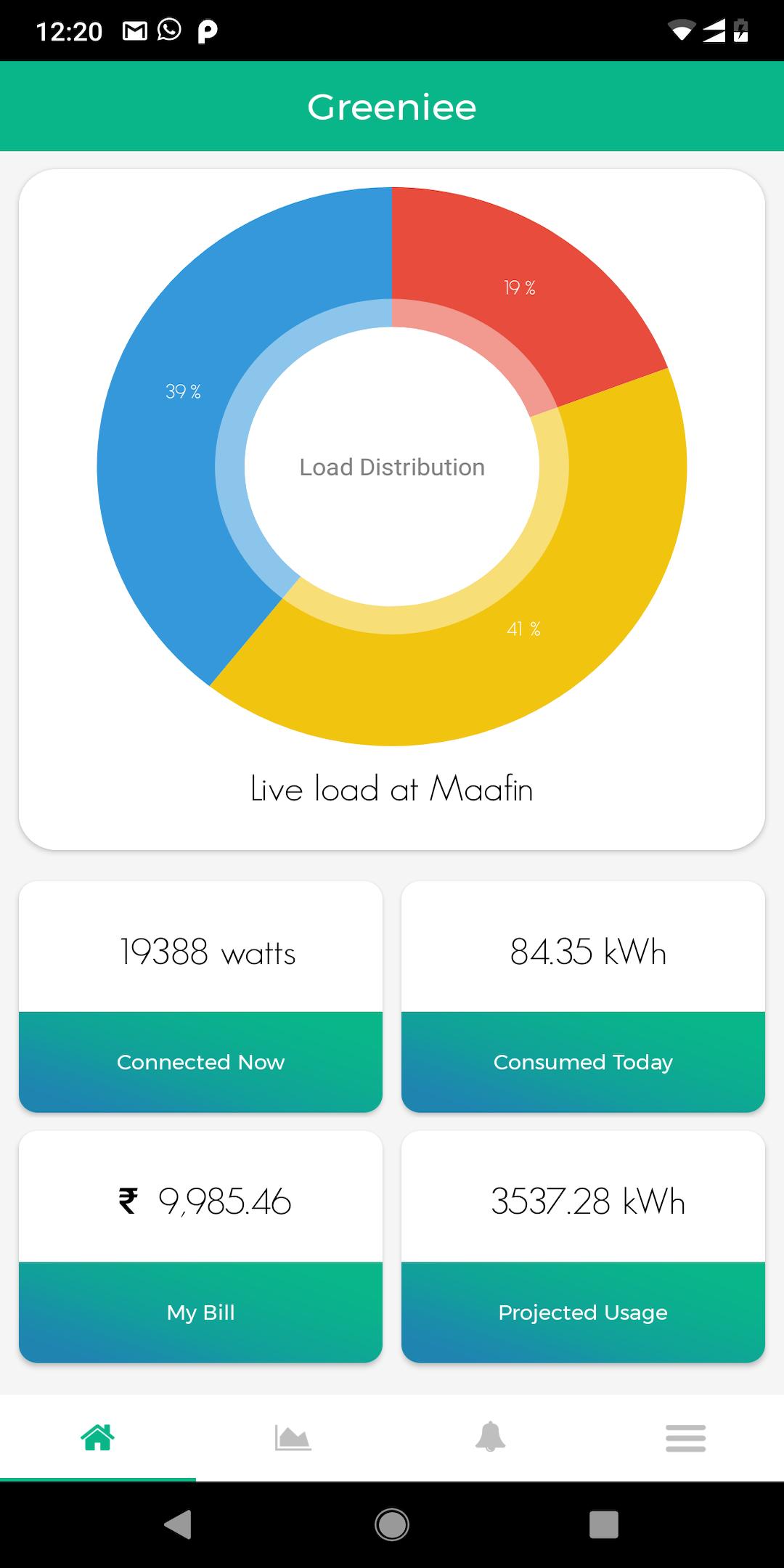The image size is (784, 1568).
Task: View the My Bill card
Action: click(200, 1246)
